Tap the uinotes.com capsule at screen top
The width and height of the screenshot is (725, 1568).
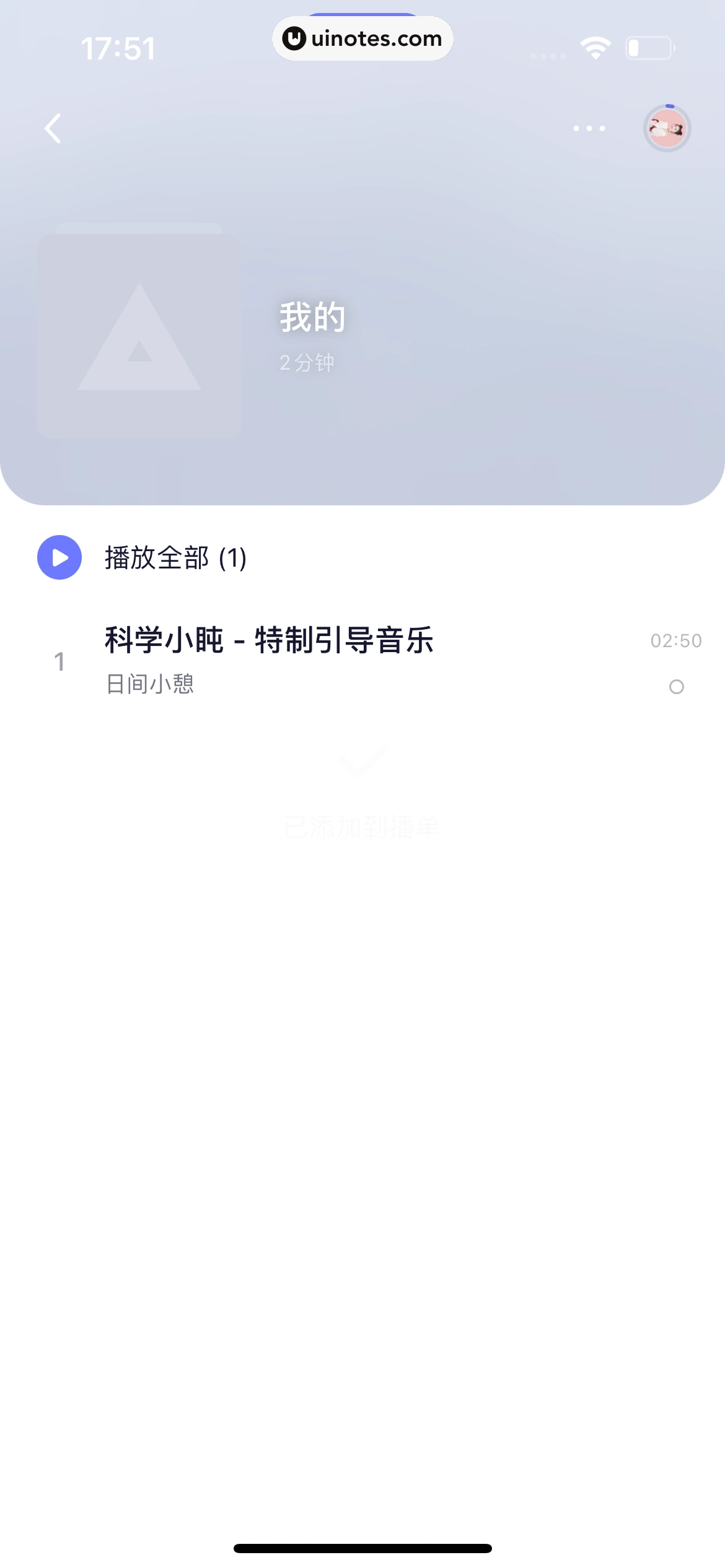coord(362,38)
